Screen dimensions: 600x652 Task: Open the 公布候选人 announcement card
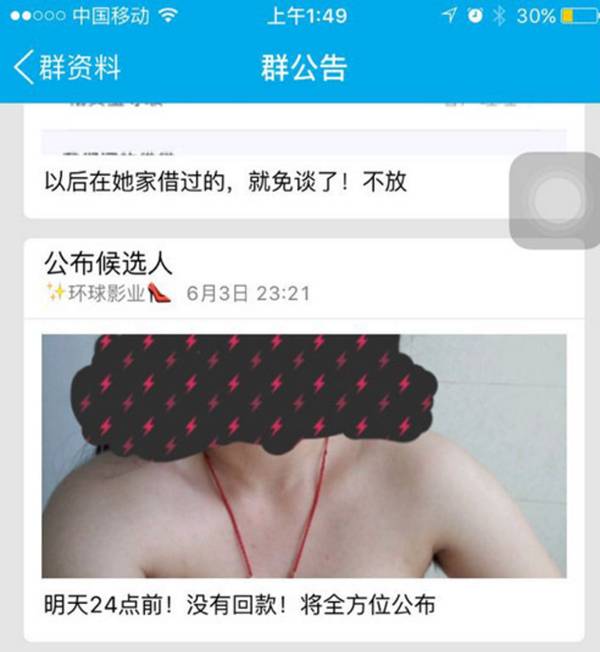point(110,263)
